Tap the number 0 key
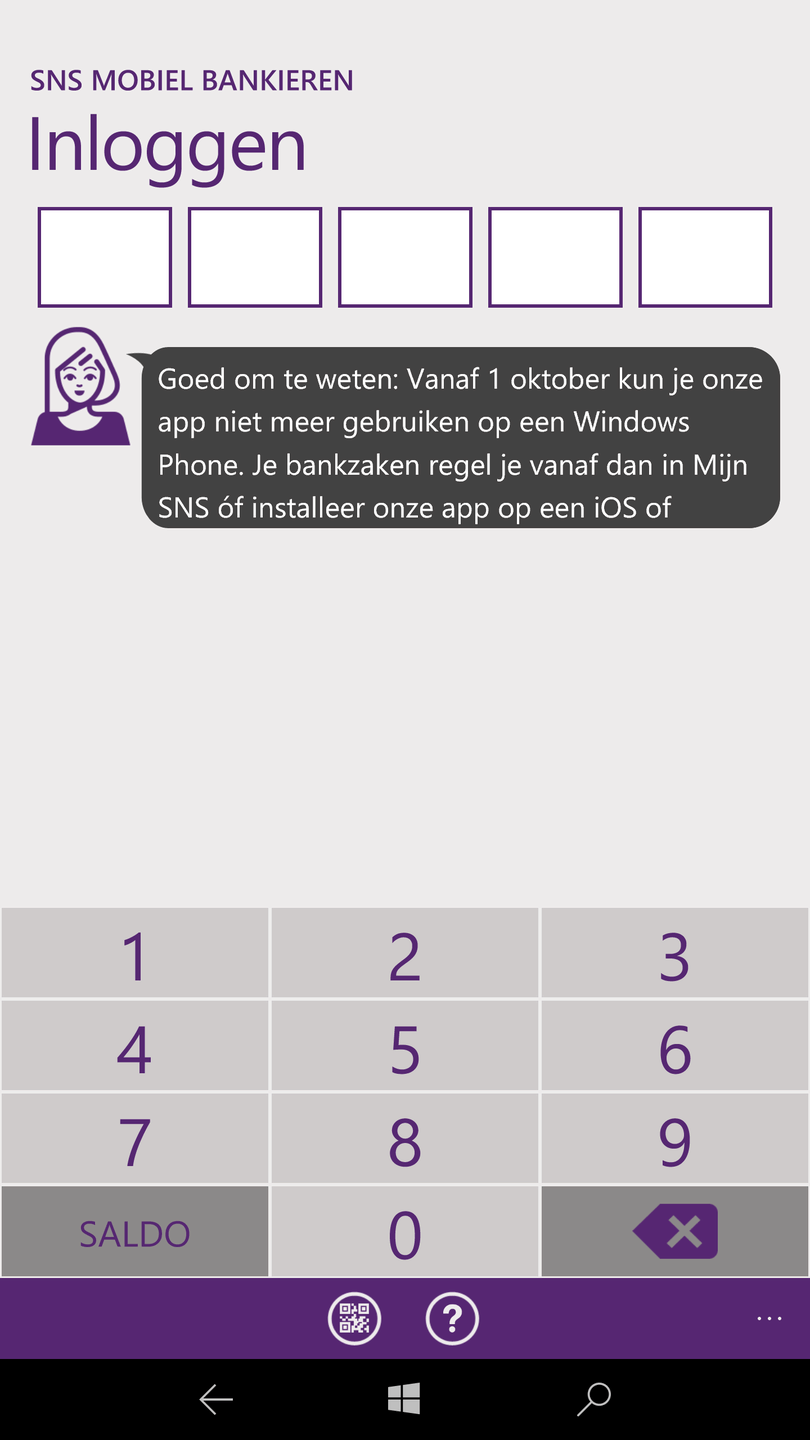 click(404, 1232)
